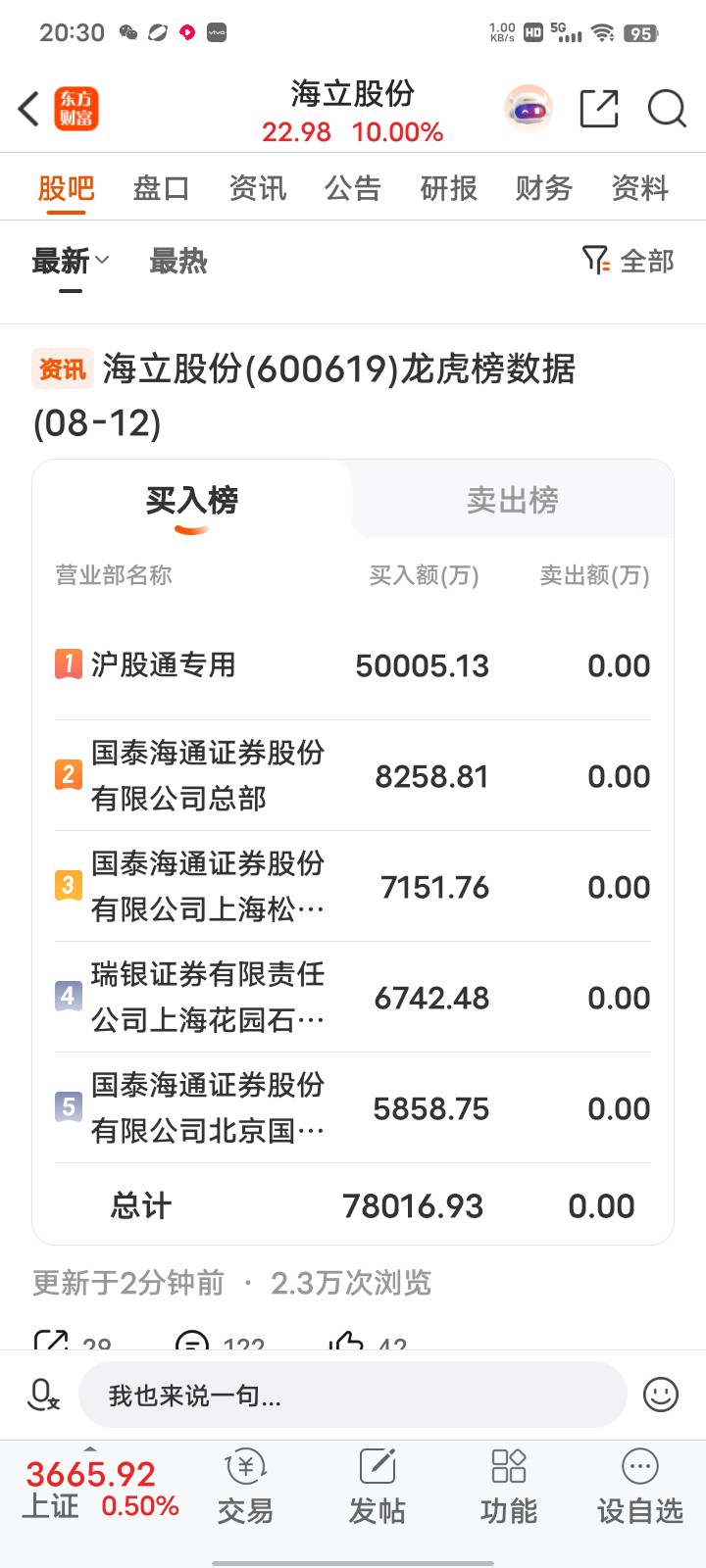Image resolution: width=706 pixels, height=1568 pixels.
Task: Open the 全部 filter
Action: click(629, 262)
